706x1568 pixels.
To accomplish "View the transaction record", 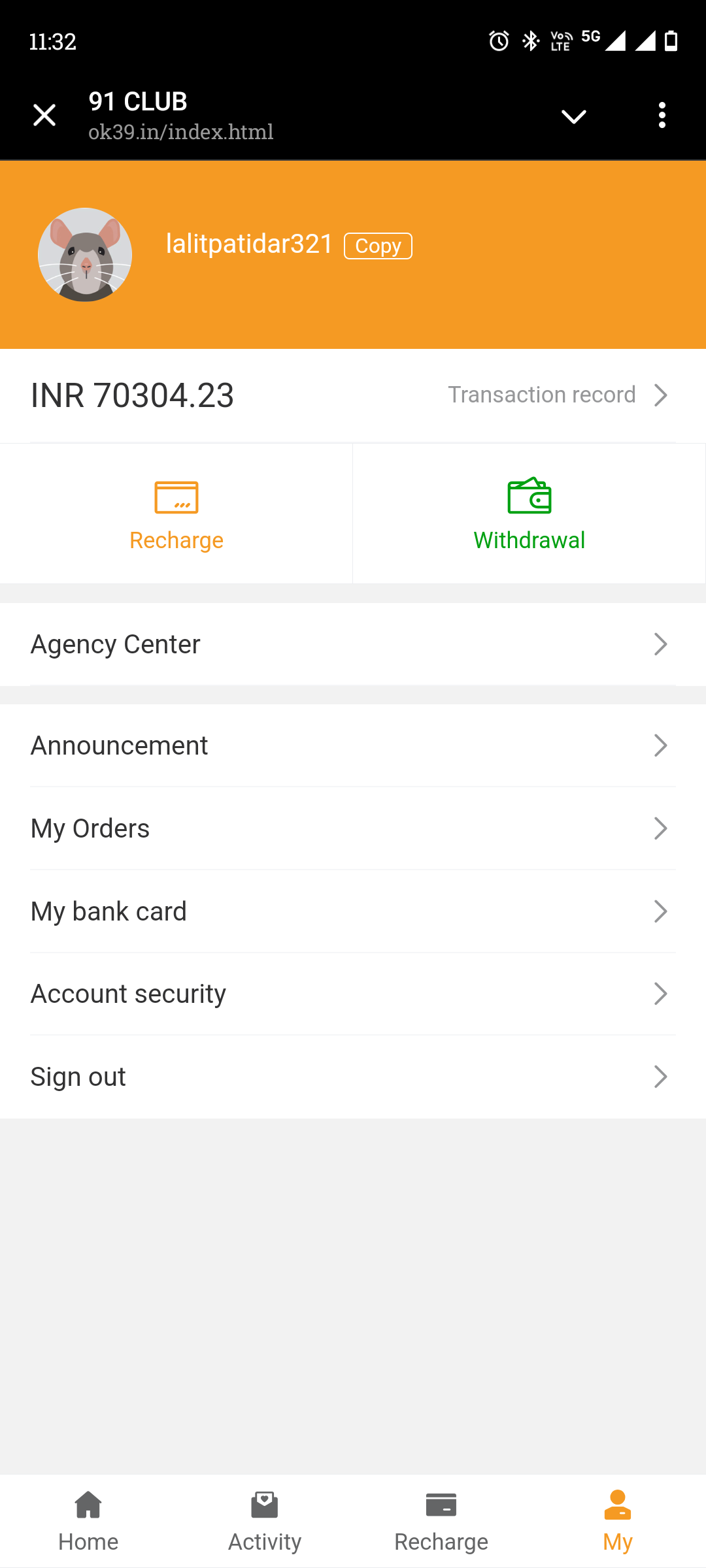I will click(x=557, y=395).
